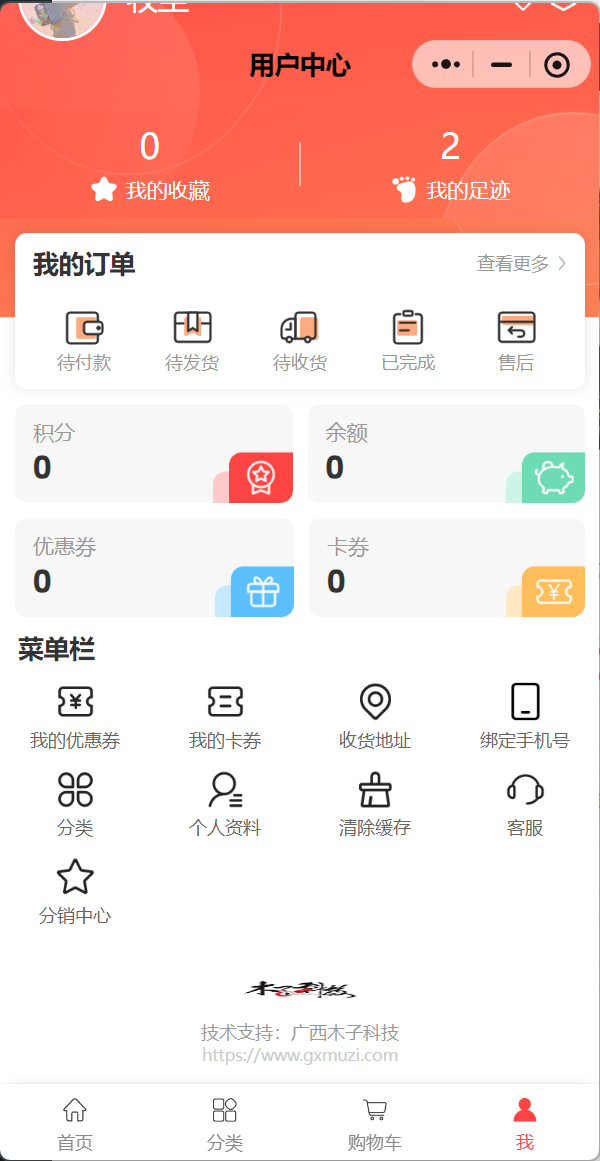Check 待收货 orders
Screen dimensions: 600x1161
[x=300, y=340]
